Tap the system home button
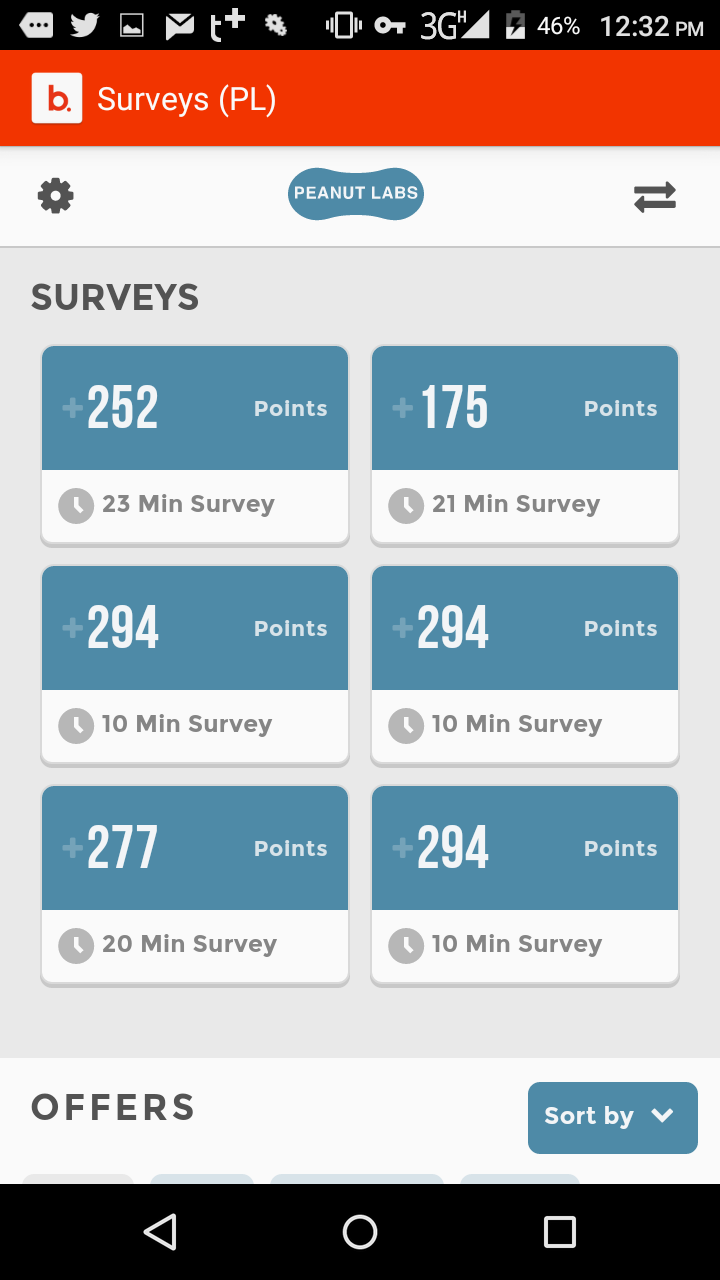 coord(360,1232)
